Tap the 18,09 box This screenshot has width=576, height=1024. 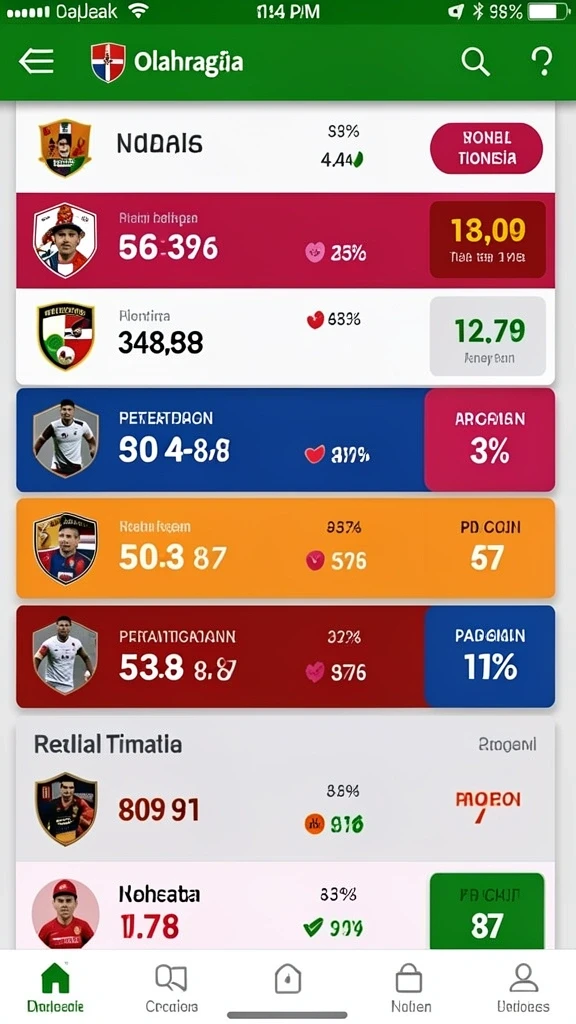pos(487,240)
